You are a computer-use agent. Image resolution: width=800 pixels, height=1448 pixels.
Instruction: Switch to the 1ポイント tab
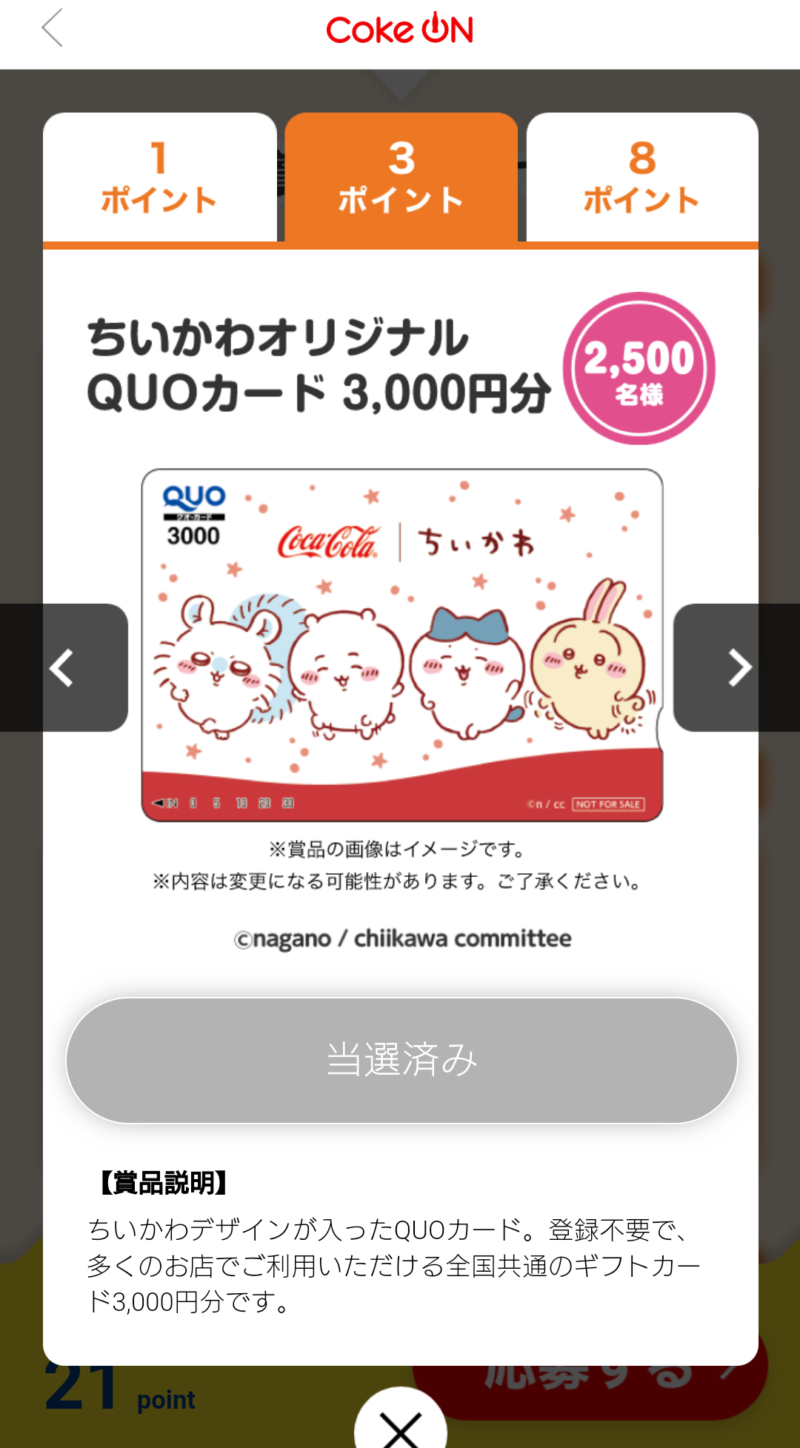coord(159,178)
